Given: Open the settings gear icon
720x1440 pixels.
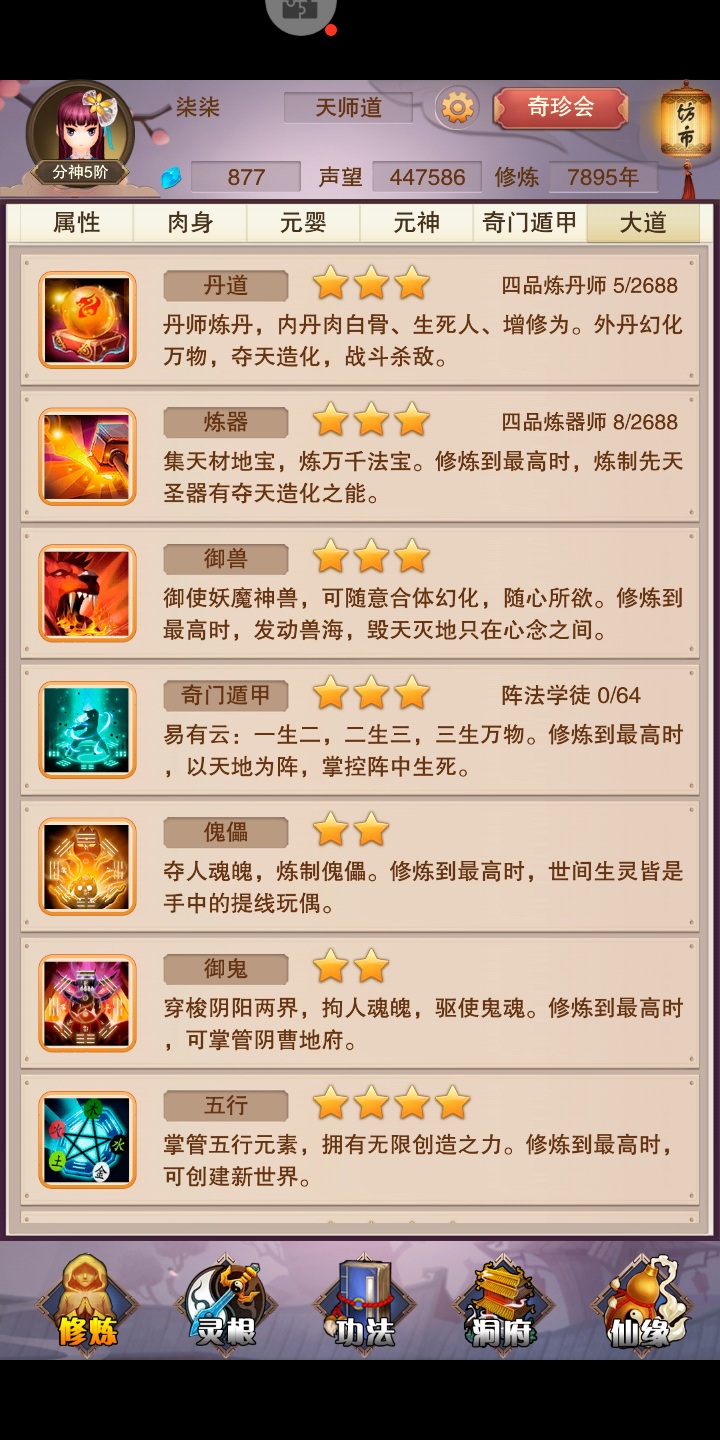Looking at the screenshot, I should pos(457,107).
